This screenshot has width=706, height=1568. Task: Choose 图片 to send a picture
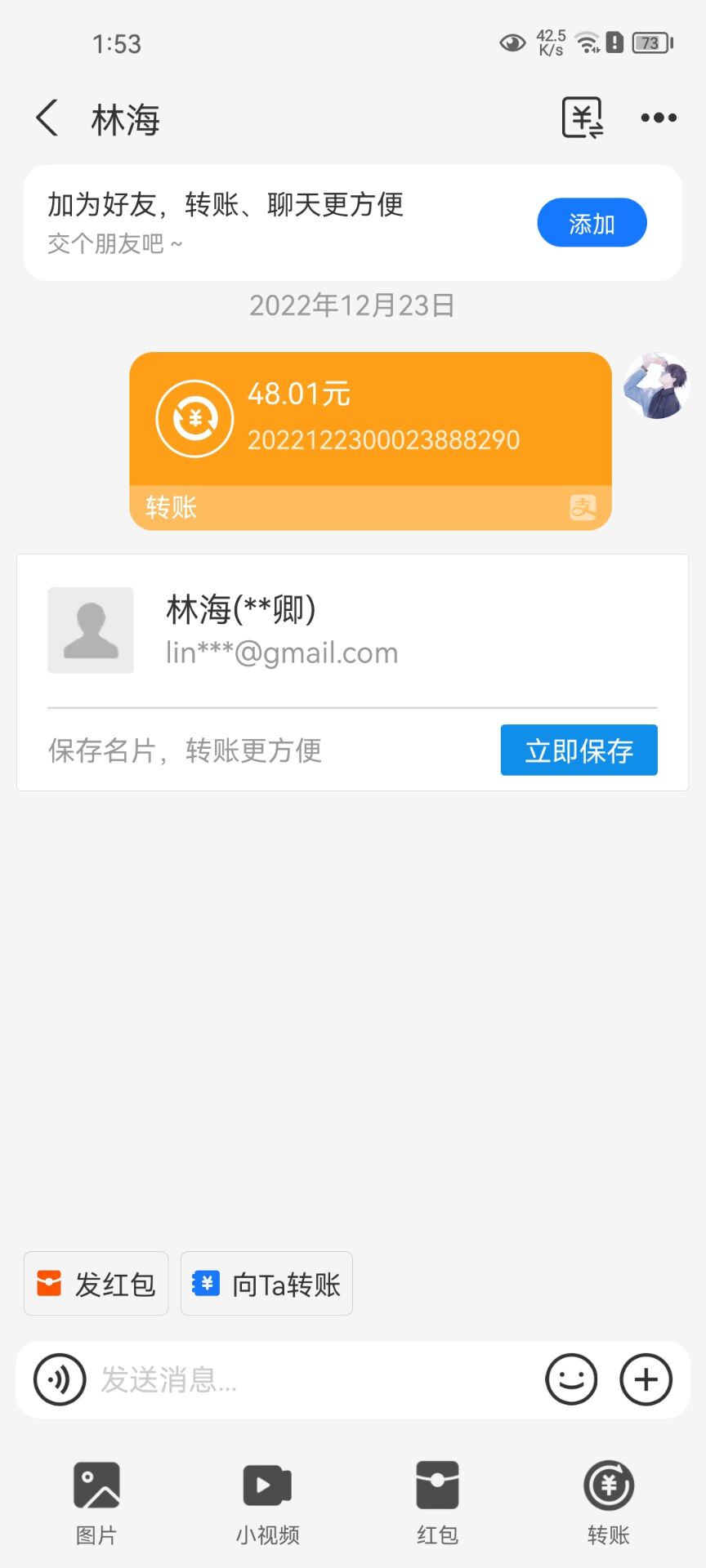tap(96, 1501)
